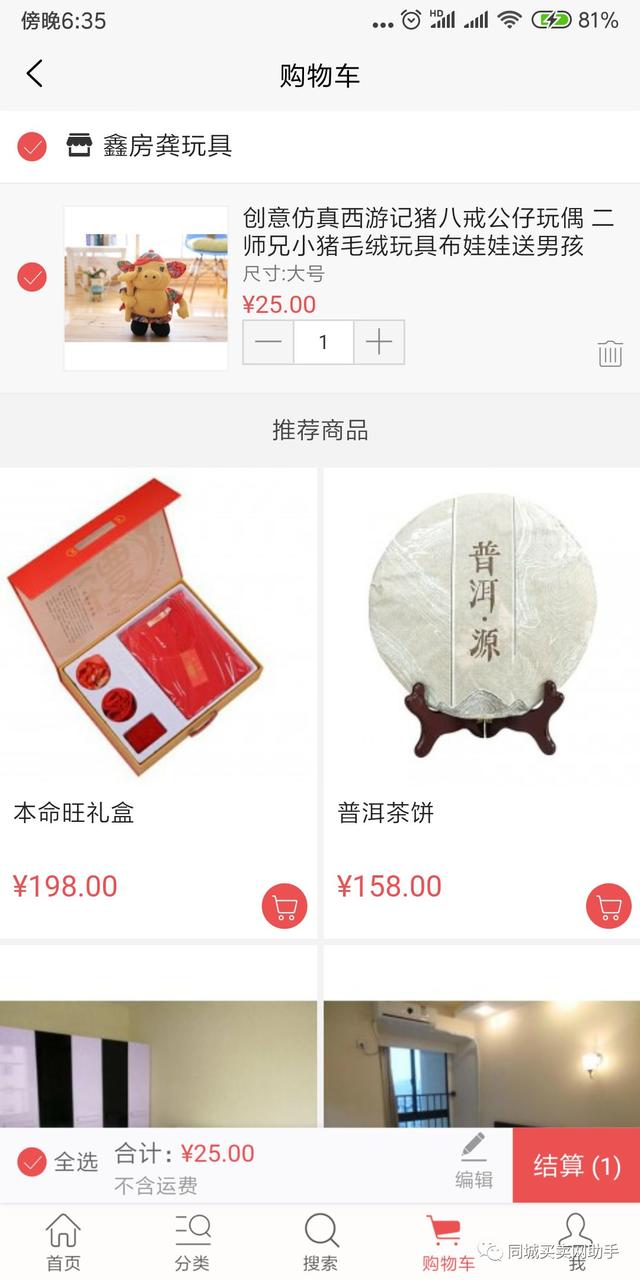This screenshot has height=1280, width=640.
Task: Go back from the shopping cart
Action: [x=35, y=74]
